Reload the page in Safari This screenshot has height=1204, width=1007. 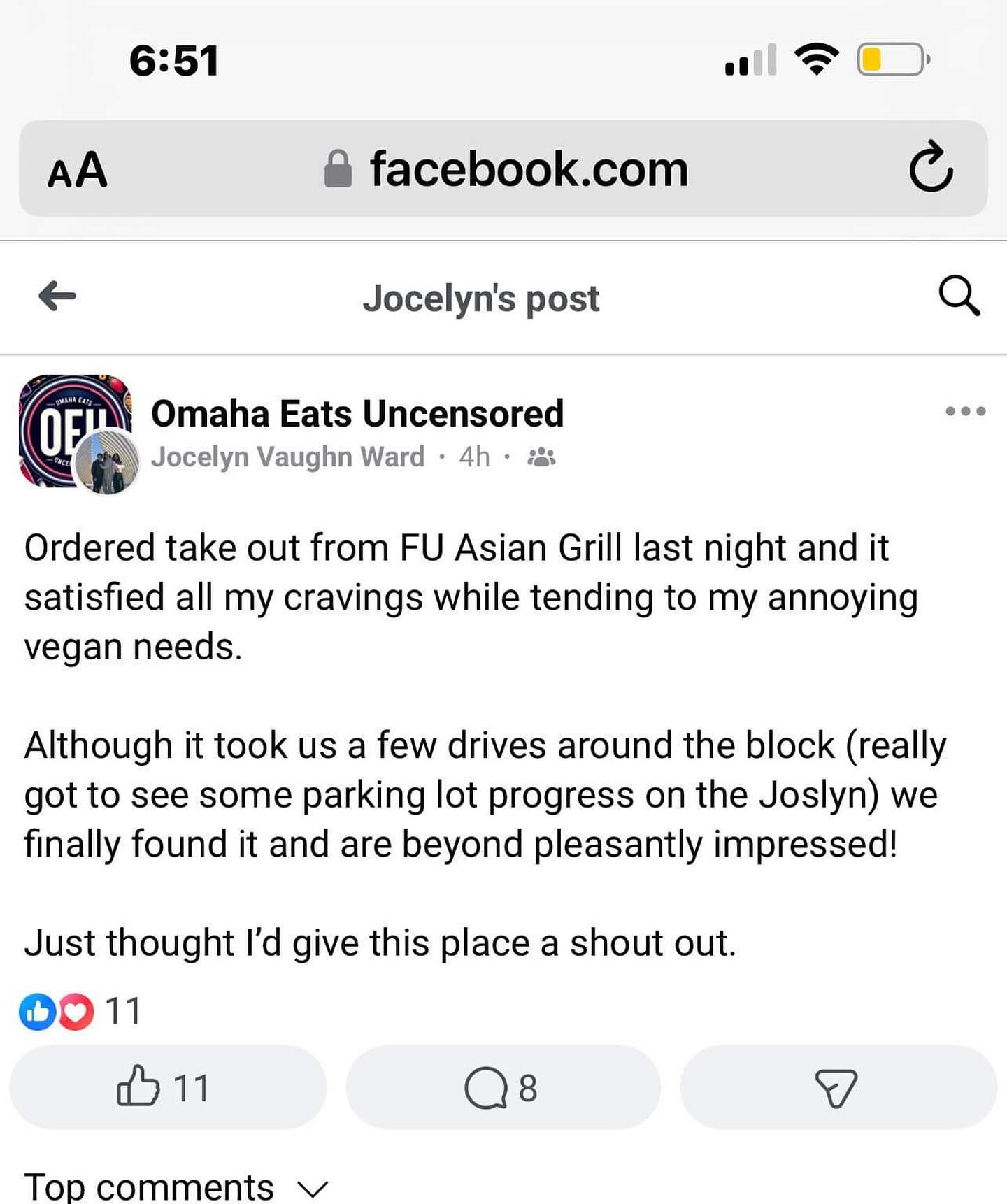[x=931, y=169]
